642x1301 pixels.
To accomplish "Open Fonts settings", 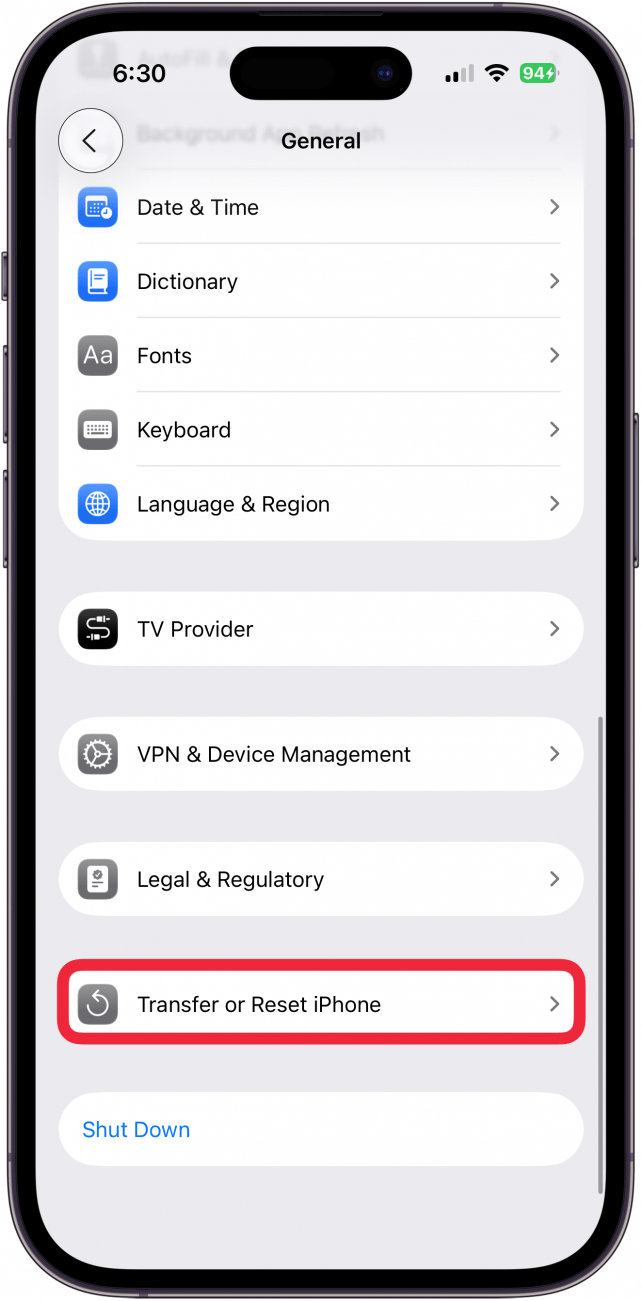I will point(320,356).
